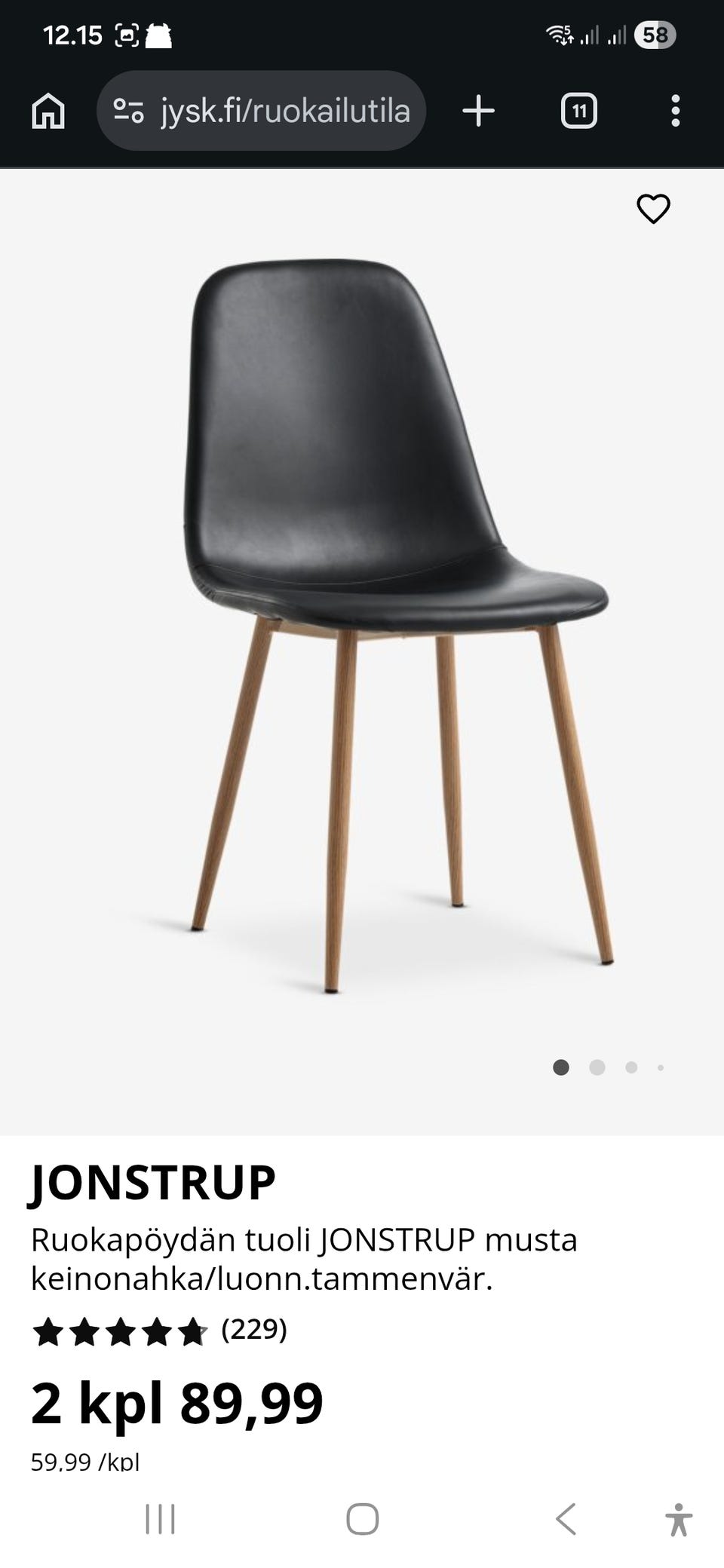Tap the jysk.fi address bar
The height and width of the screenshot is (1568, 724).
(x=262, y=112)
